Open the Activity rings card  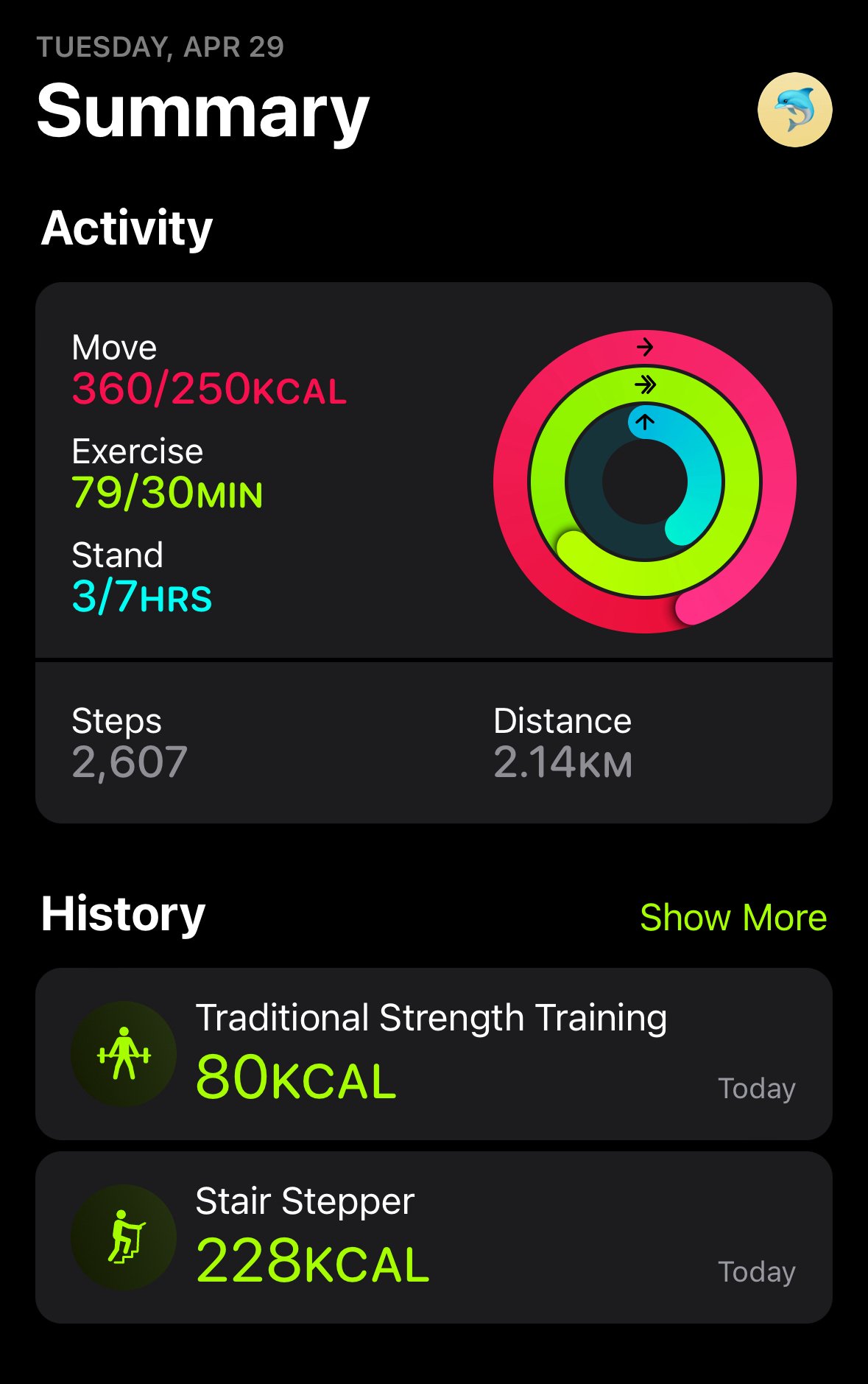(x=433, y=471)
